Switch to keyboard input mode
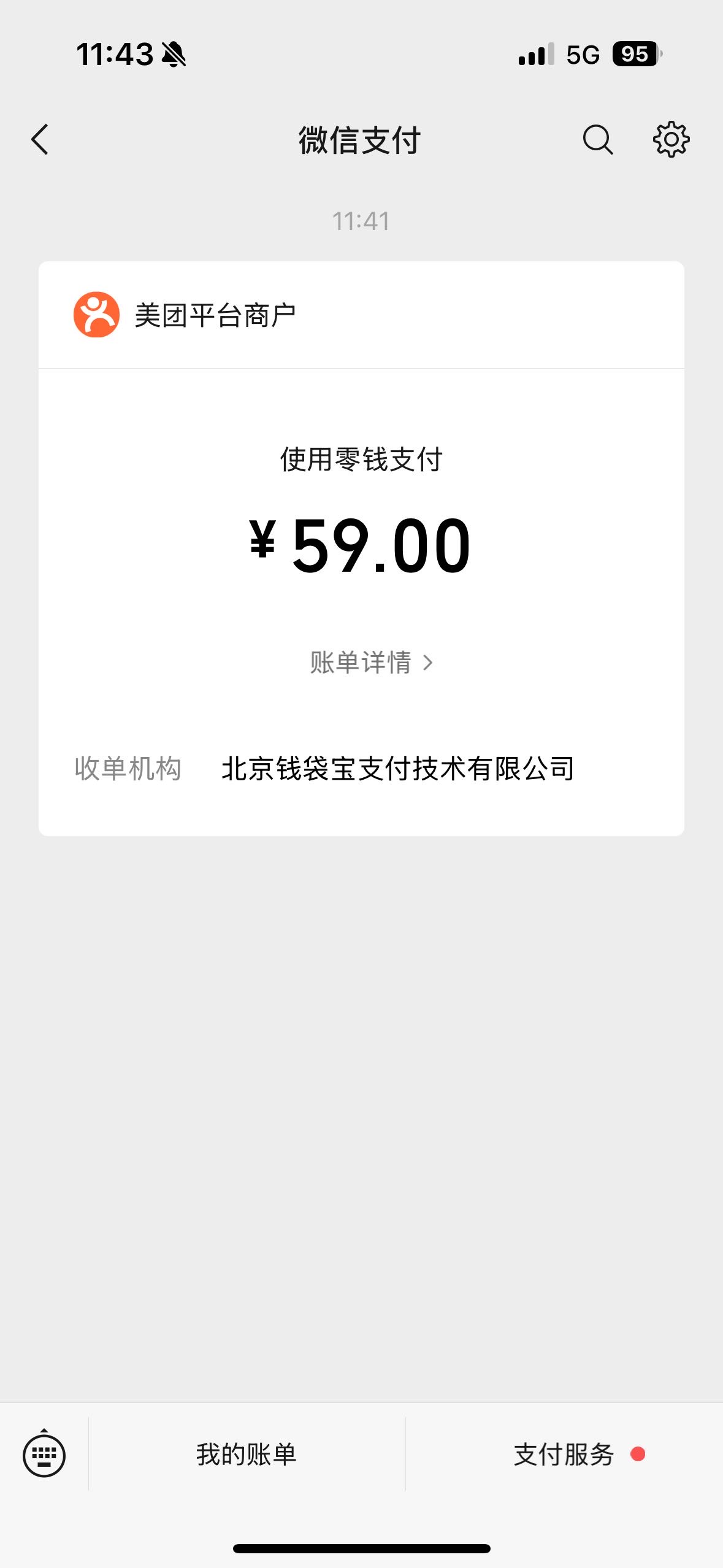This screenshot has width=723, height=1568. click(x=44, y=1454)
